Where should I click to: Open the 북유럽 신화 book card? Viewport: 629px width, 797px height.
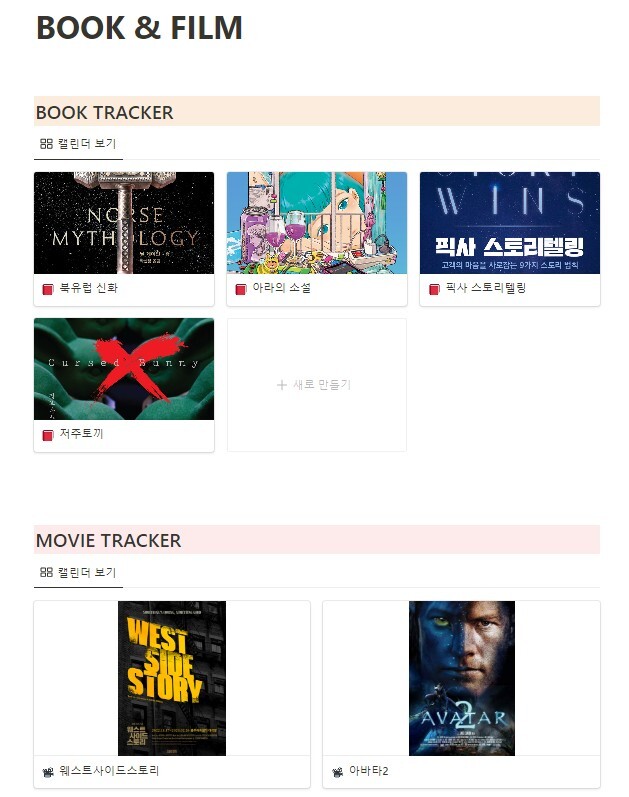pos(124,238)
